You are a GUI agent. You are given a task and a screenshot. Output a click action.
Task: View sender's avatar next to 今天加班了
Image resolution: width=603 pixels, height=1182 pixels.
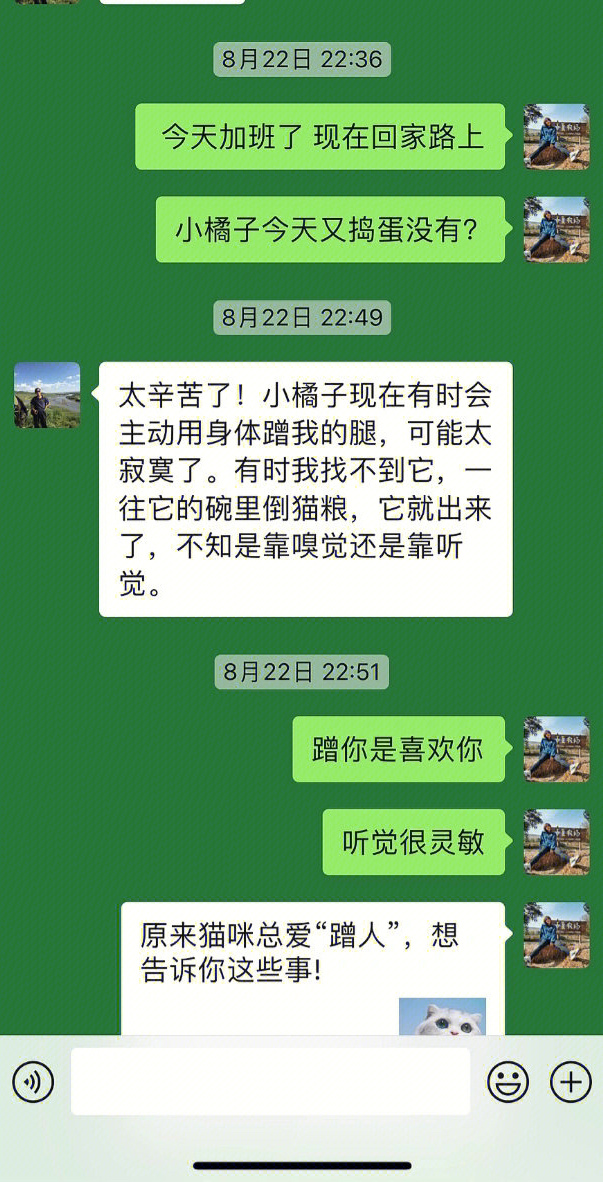pos(557,136)
